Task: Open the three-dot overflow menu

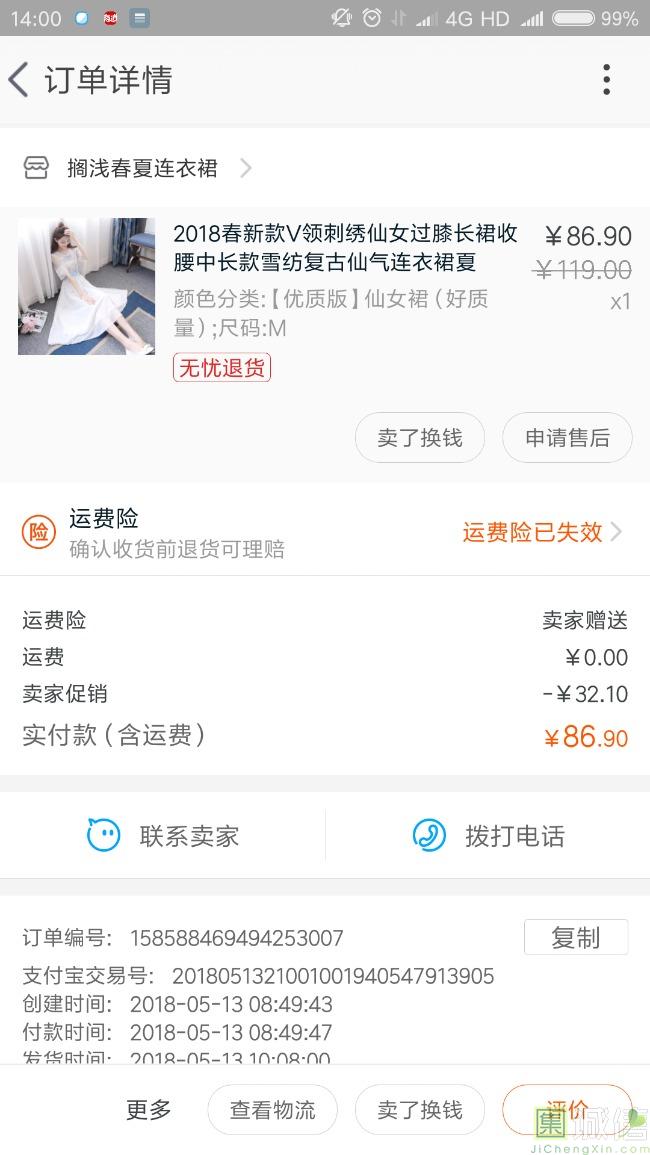Action: pyautogui.click(x=606, y=80)
